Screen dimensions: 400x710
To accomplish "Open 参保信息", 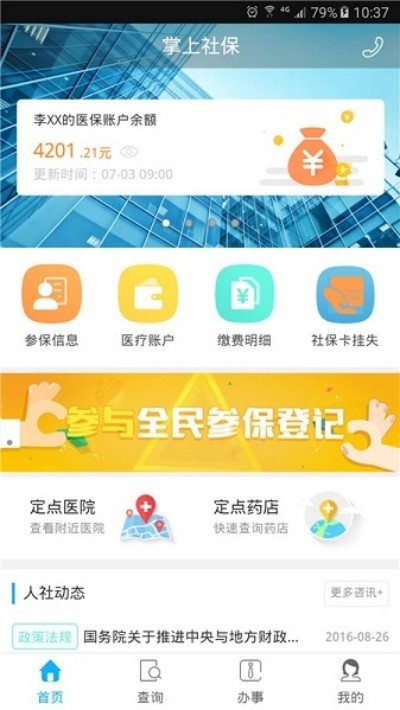I will coord(51,305).
